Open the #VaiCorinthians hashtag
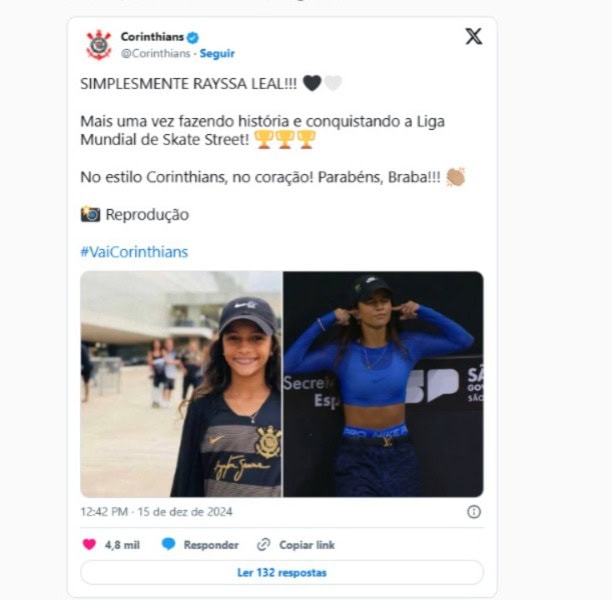612x600 pixels. point(134,252)
